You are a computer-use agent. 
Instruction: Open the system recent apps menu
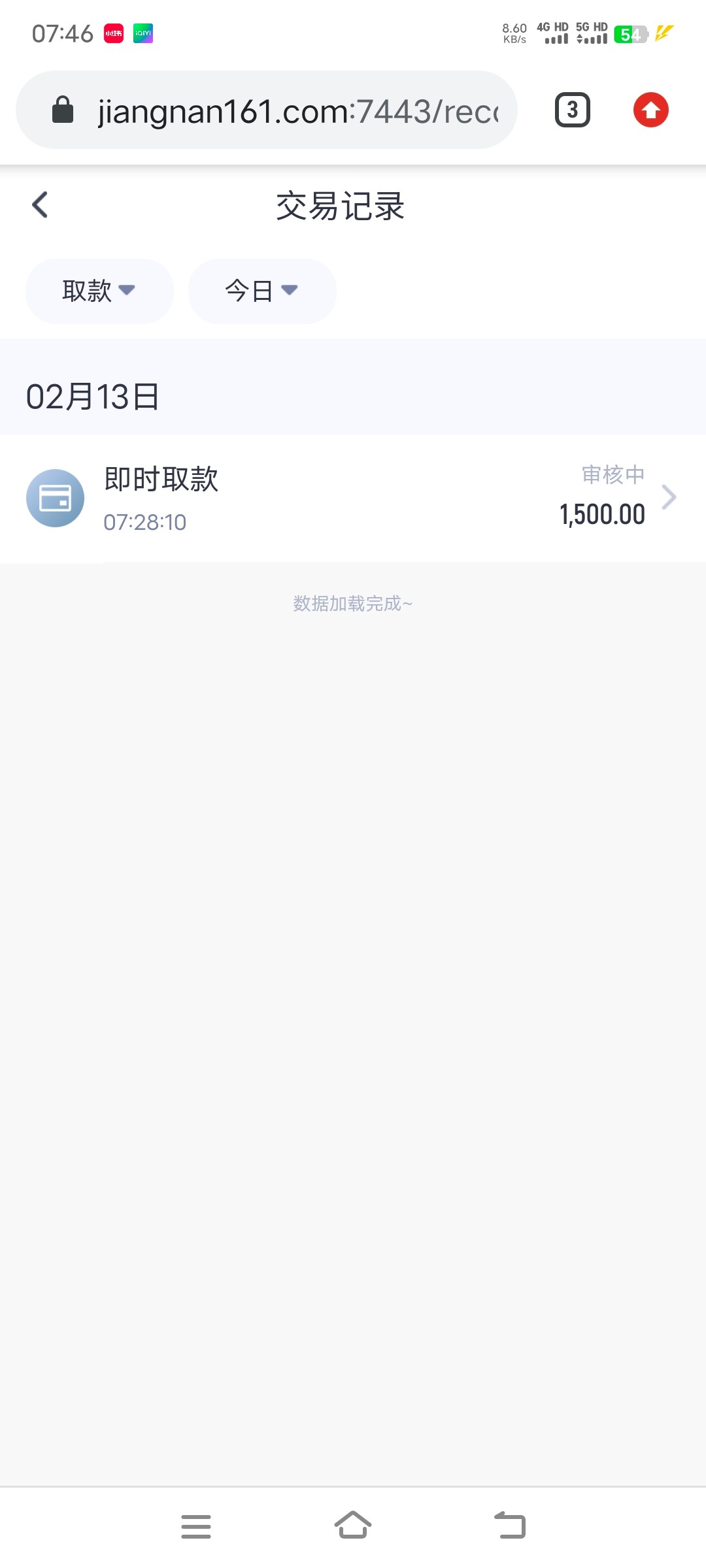tap(196, 1526)
